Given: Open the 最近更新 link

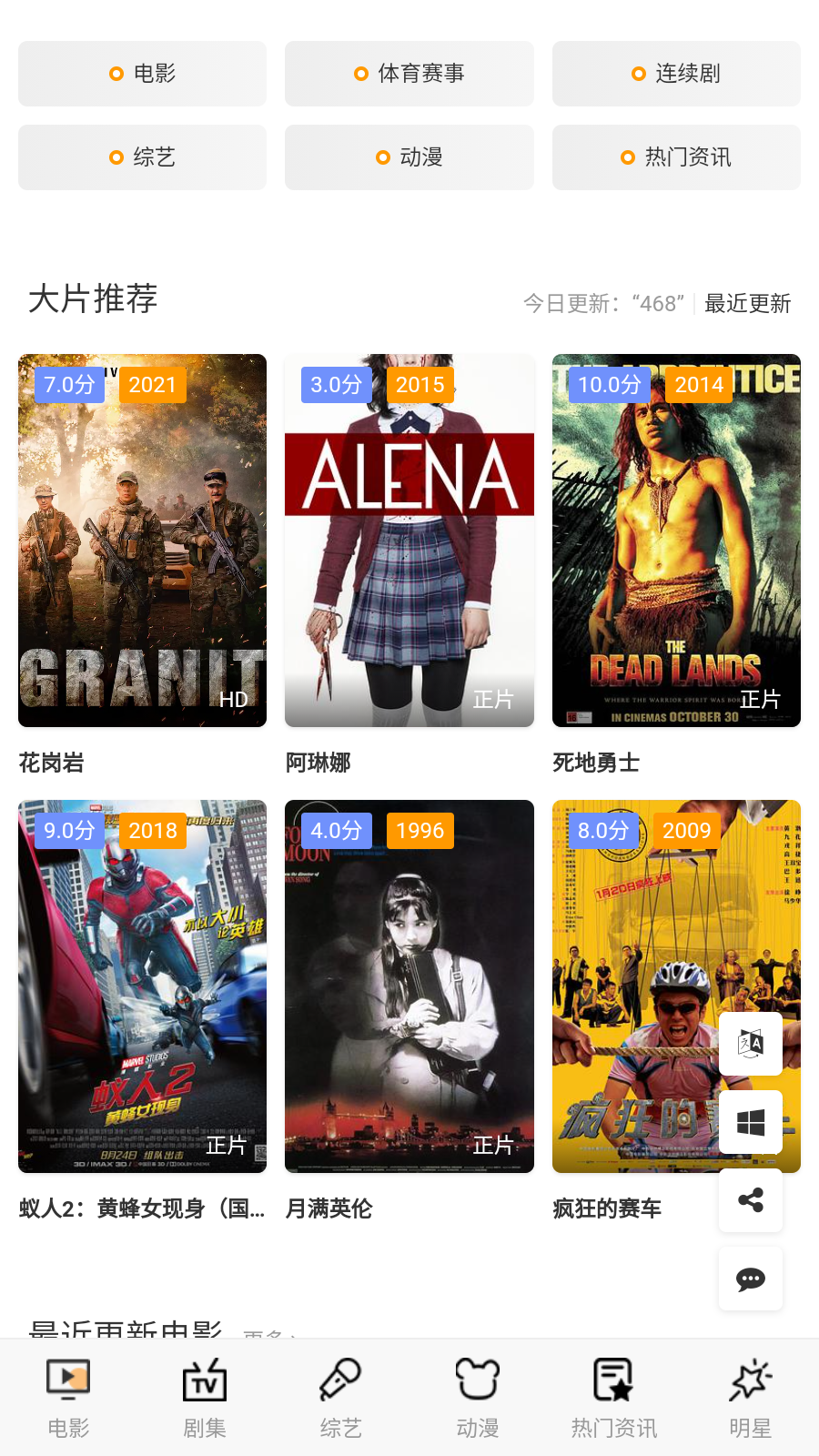Looking at the screenshot, I should coord(747,304).
